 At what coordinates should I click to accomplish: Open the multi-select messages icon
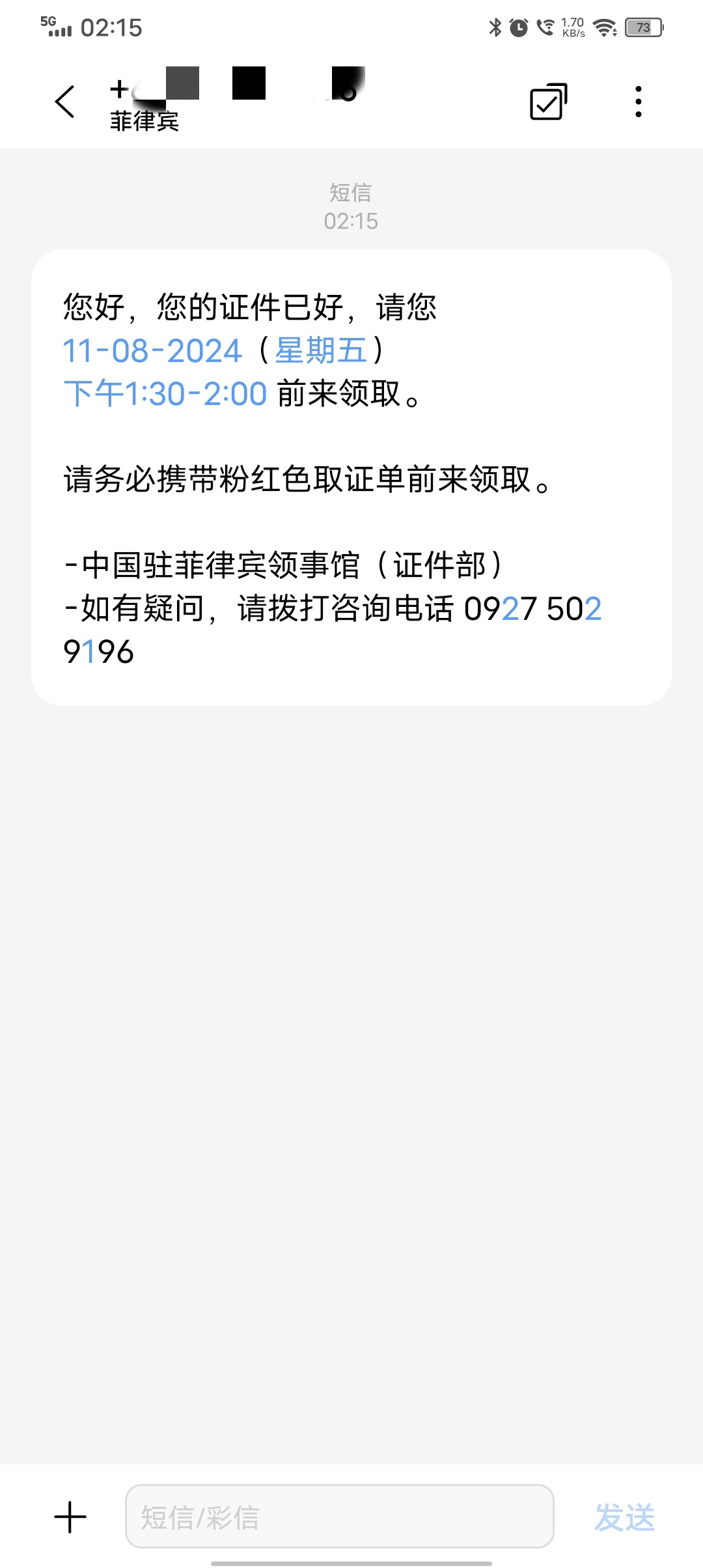tap(548, 102)
